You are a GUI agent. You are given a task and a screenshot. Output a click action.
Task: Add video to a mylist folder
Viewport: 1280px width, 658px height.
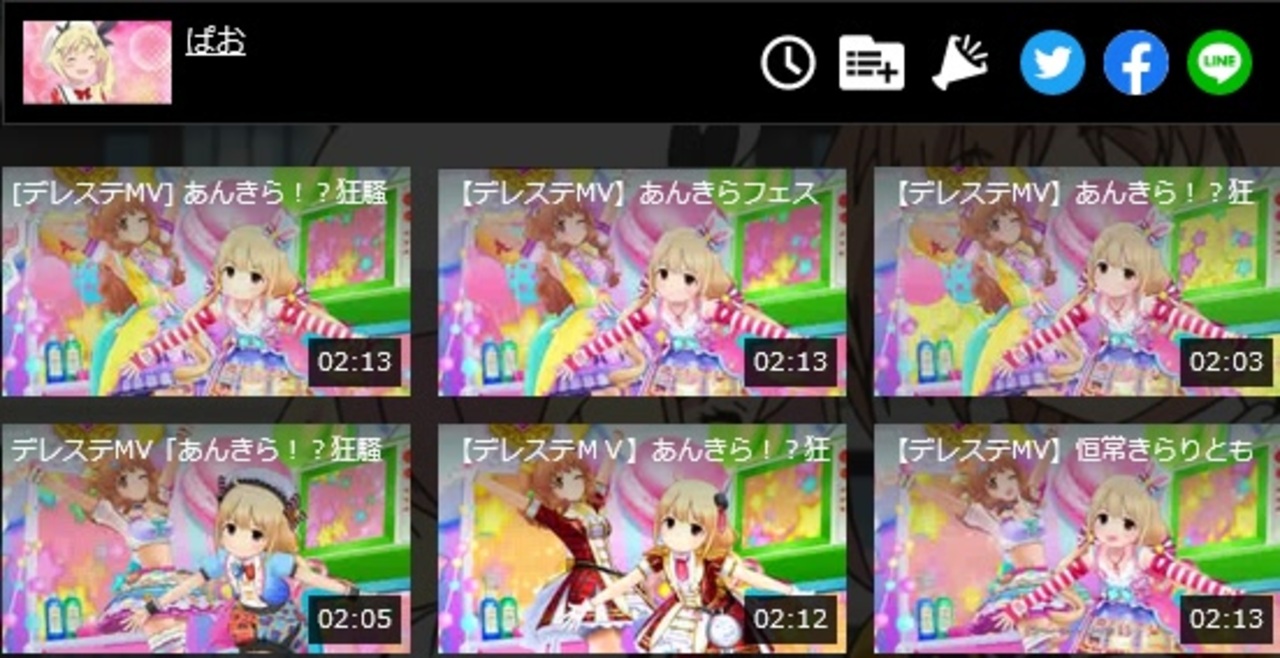(x=871, y=63)
